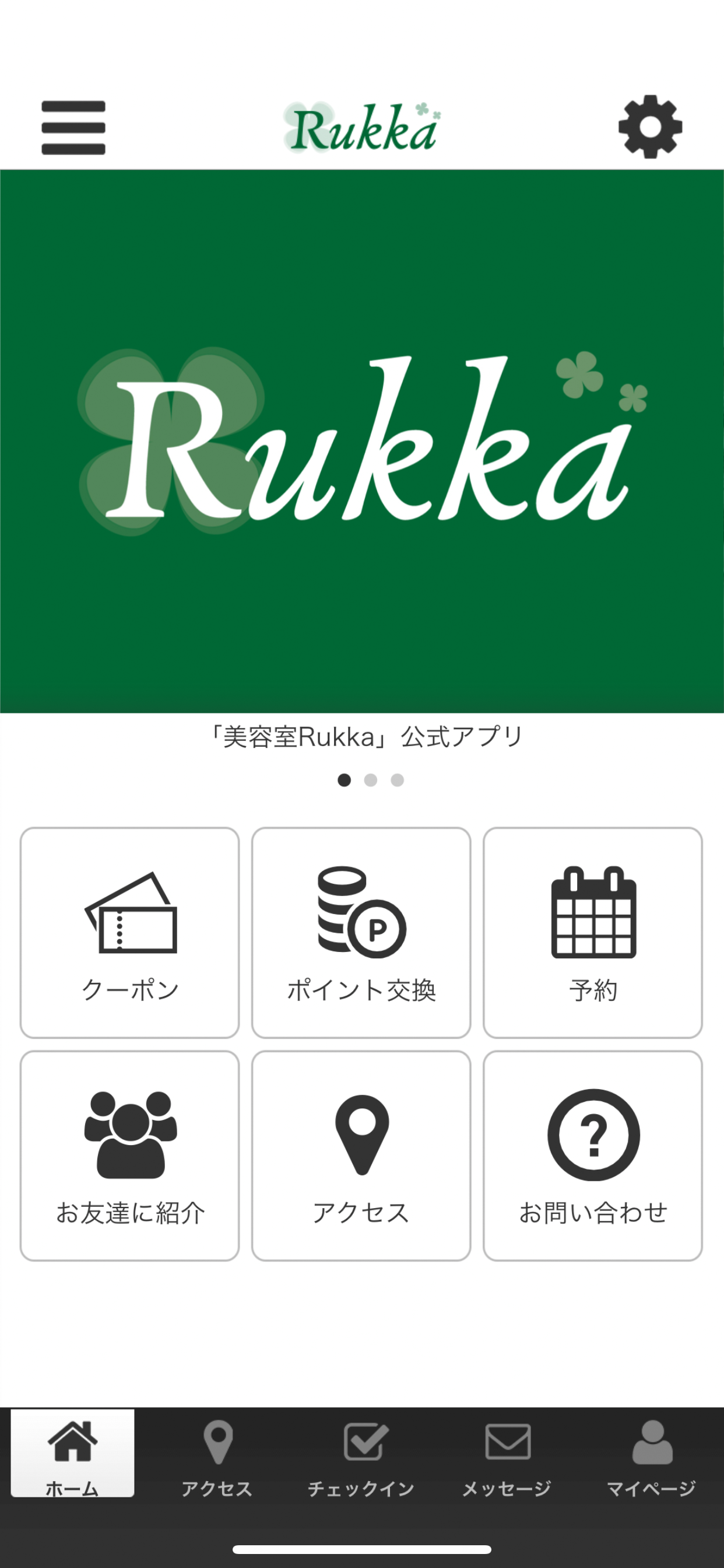Switch to the アクセス tab
Viewport: 724px width, 1568px height.
click(x=218, y=1448)
